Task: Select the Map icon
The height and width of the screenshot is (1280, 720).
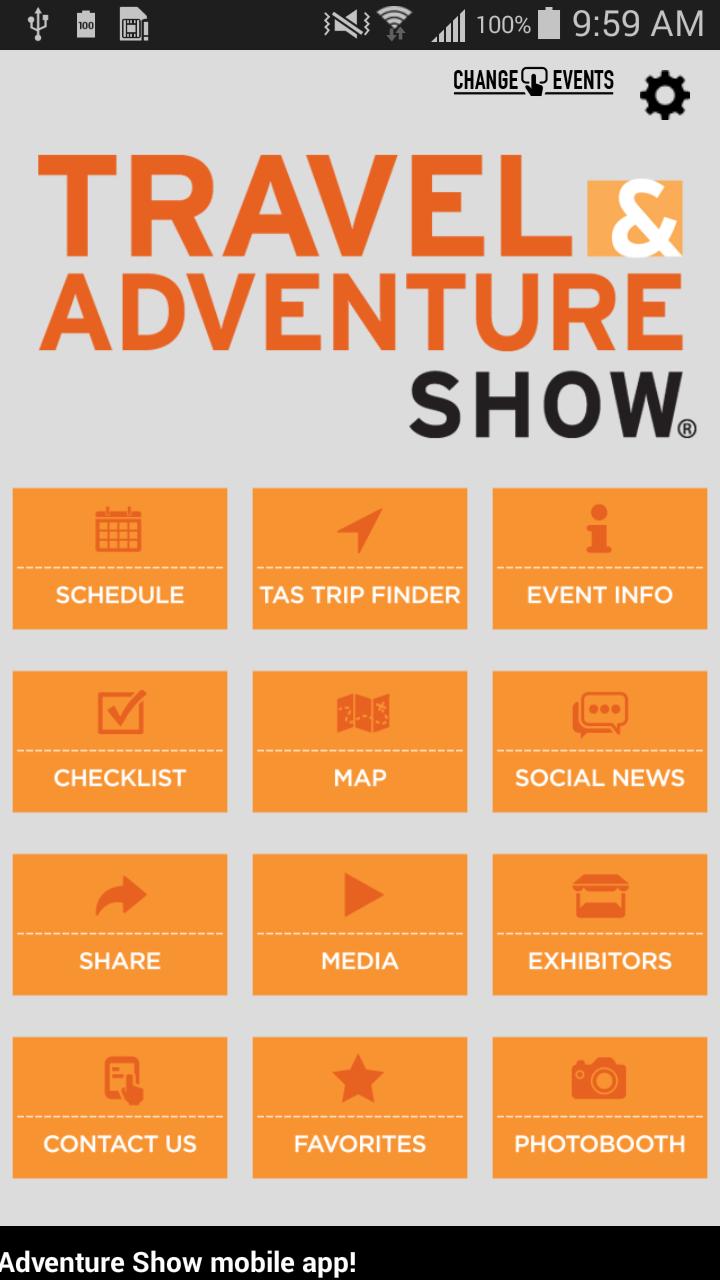Action: click(x=359, y=714)
